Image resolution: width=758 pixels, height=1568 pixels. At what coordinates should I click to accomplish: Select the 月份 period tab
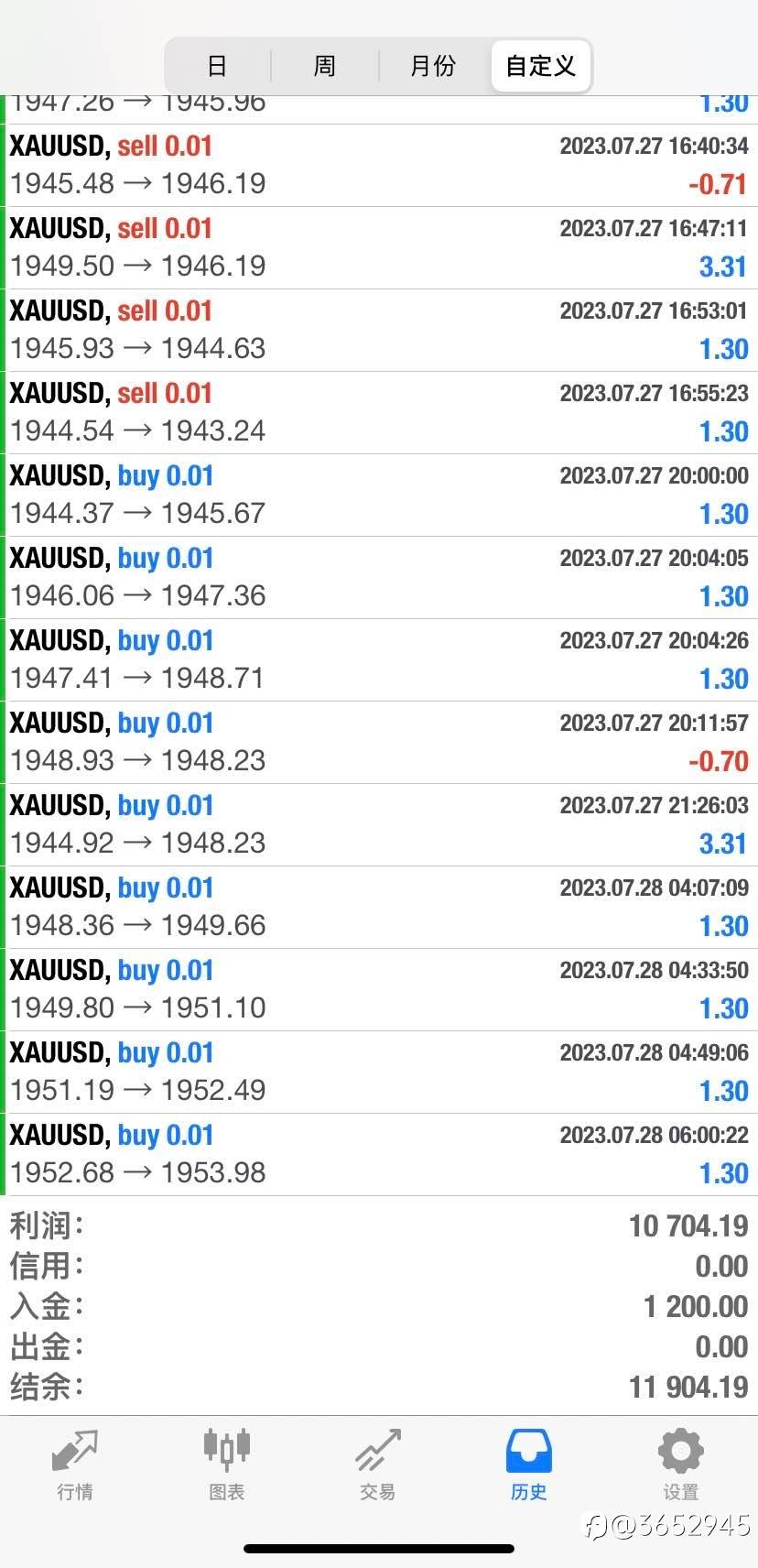point(433,66)
